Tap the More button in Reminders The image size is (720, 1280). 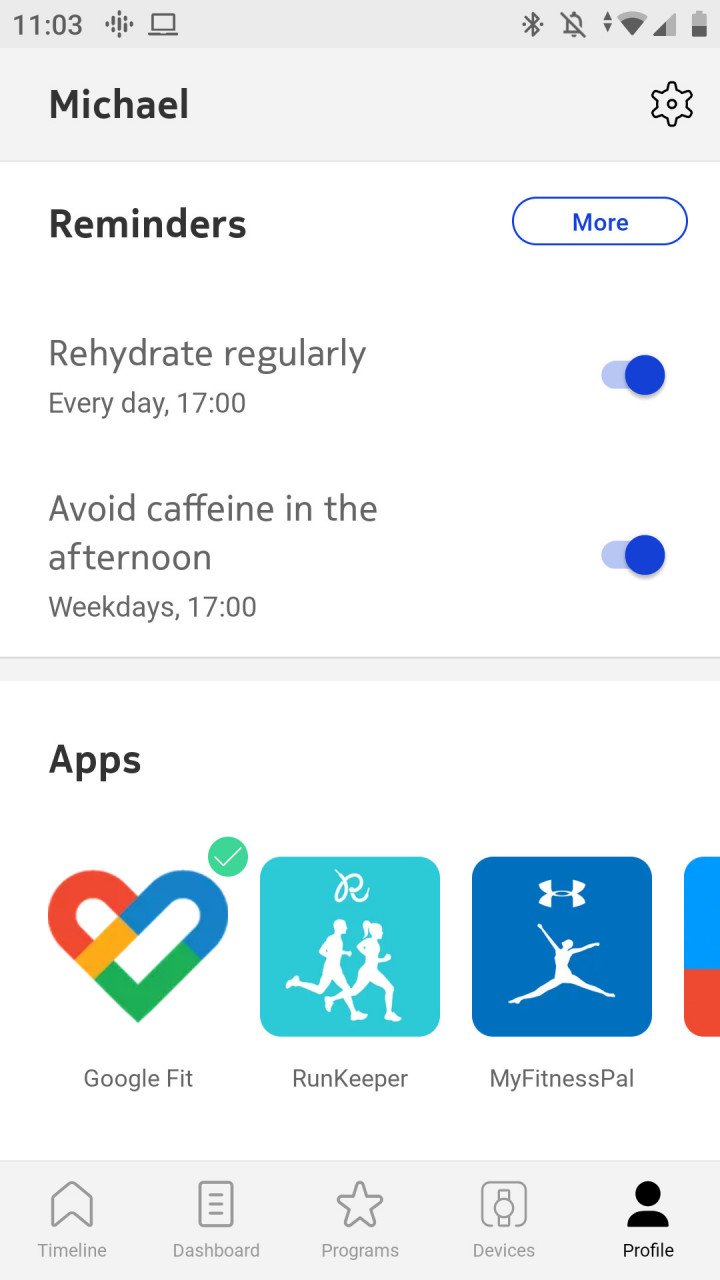pos(600,222)
